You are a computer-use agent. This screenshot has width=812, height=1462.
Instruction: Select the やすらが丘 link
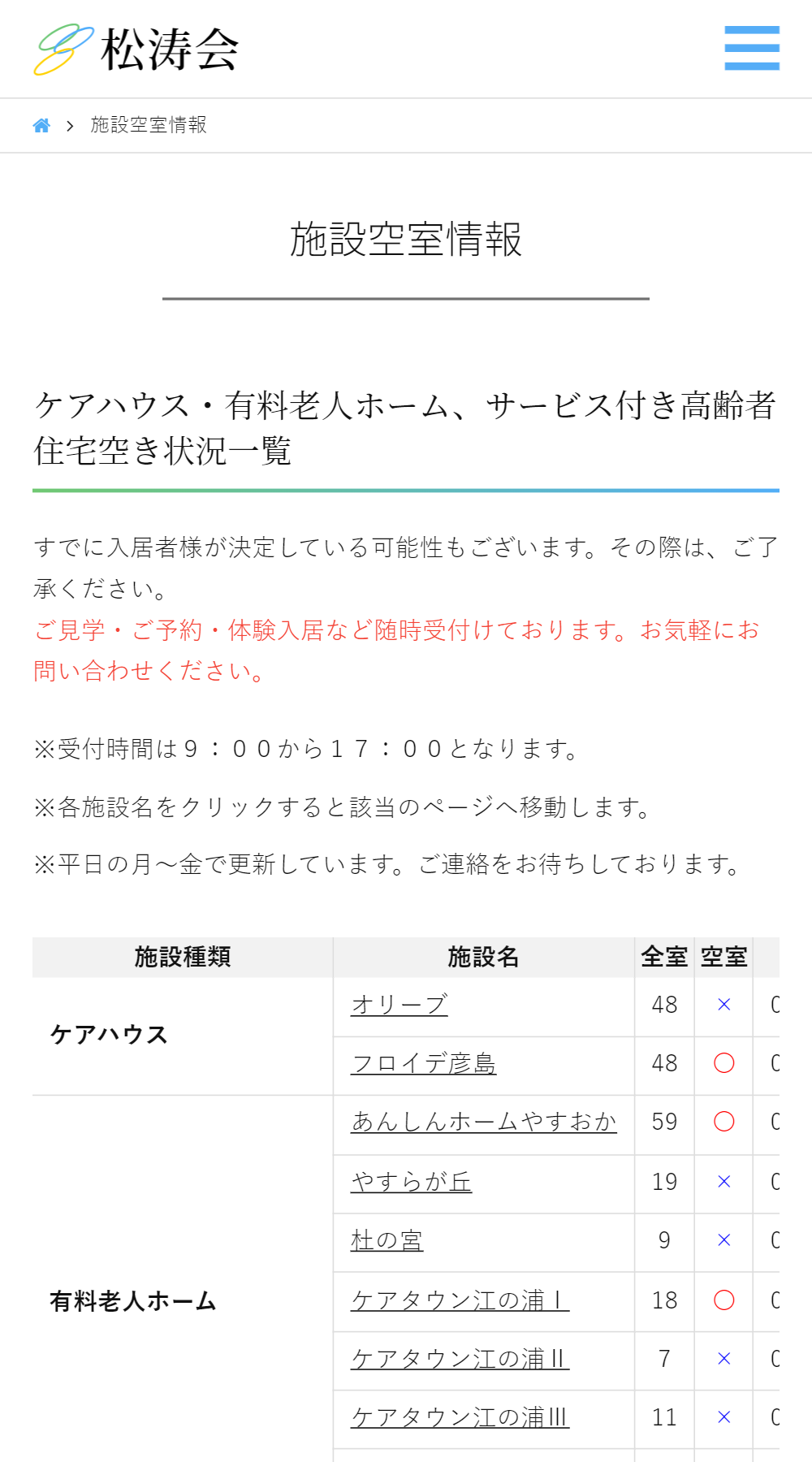[x=411, y=1182]
